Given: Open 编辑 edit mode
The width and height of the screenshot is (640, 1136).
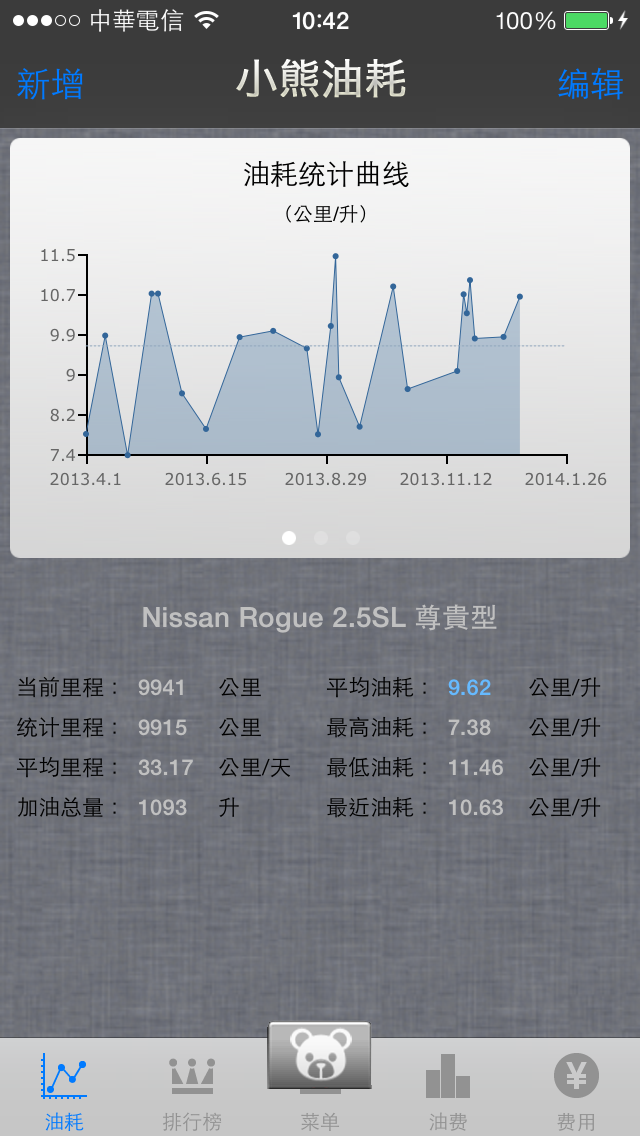Looking at the screenshot, I should pyautogui.click(x=590, y=84).
